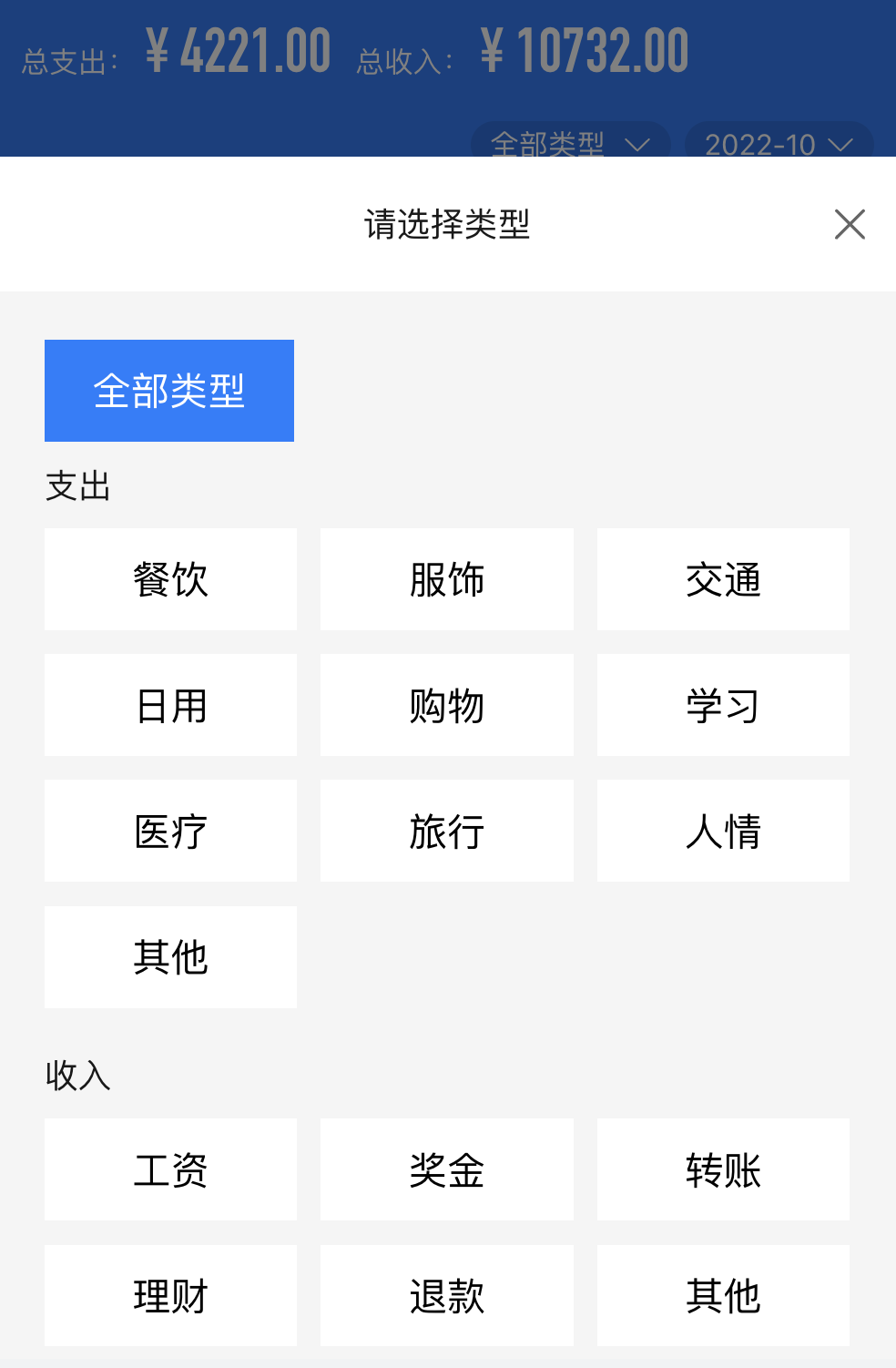Choose 餐饮 expense category
Image resolution: width=896 pixels, height=1368 pixels.
click(x=170, y=579)
